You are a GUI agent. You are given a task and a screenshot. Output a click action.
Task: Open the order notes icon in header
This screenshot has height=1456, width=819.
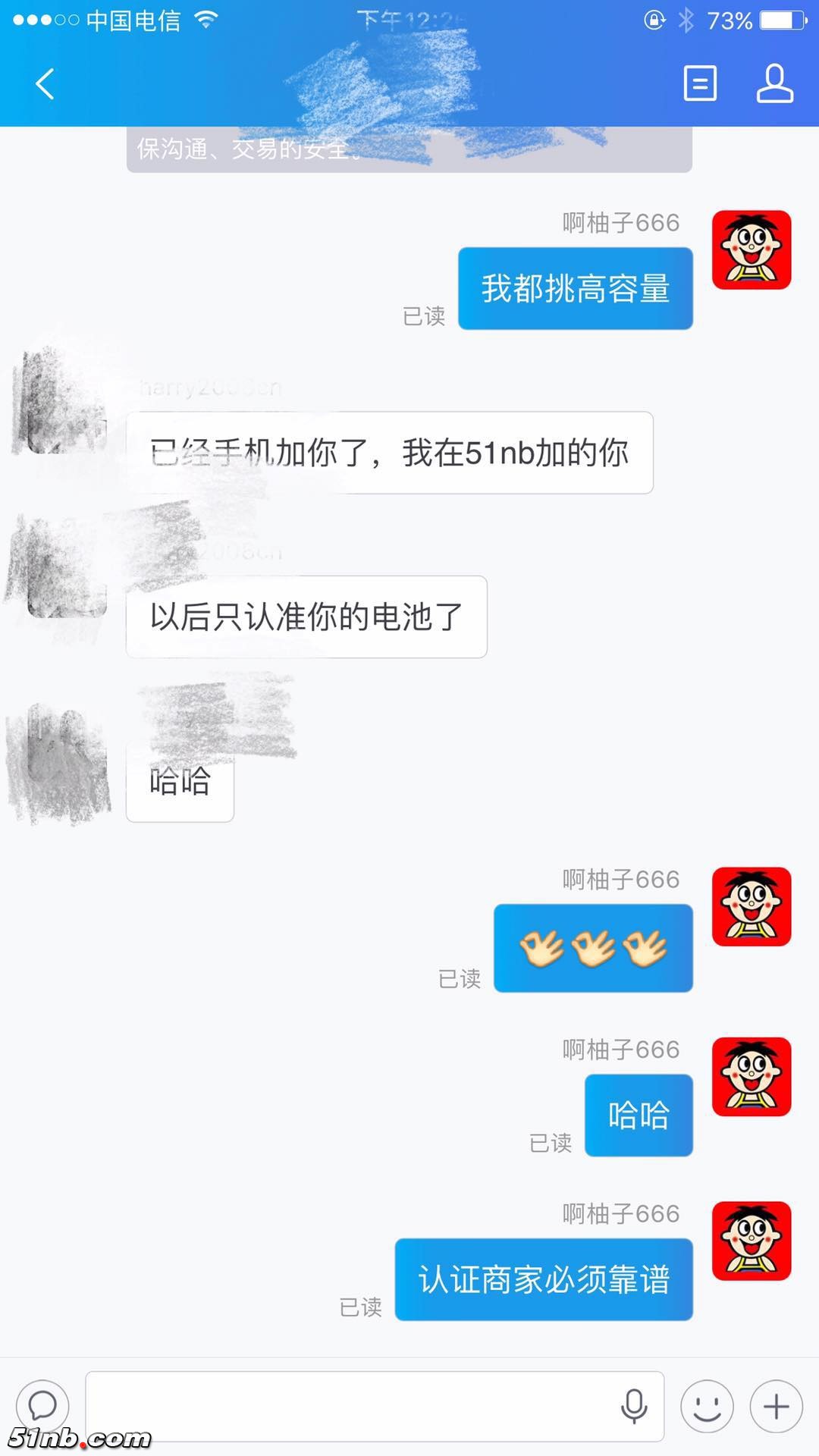699,83
